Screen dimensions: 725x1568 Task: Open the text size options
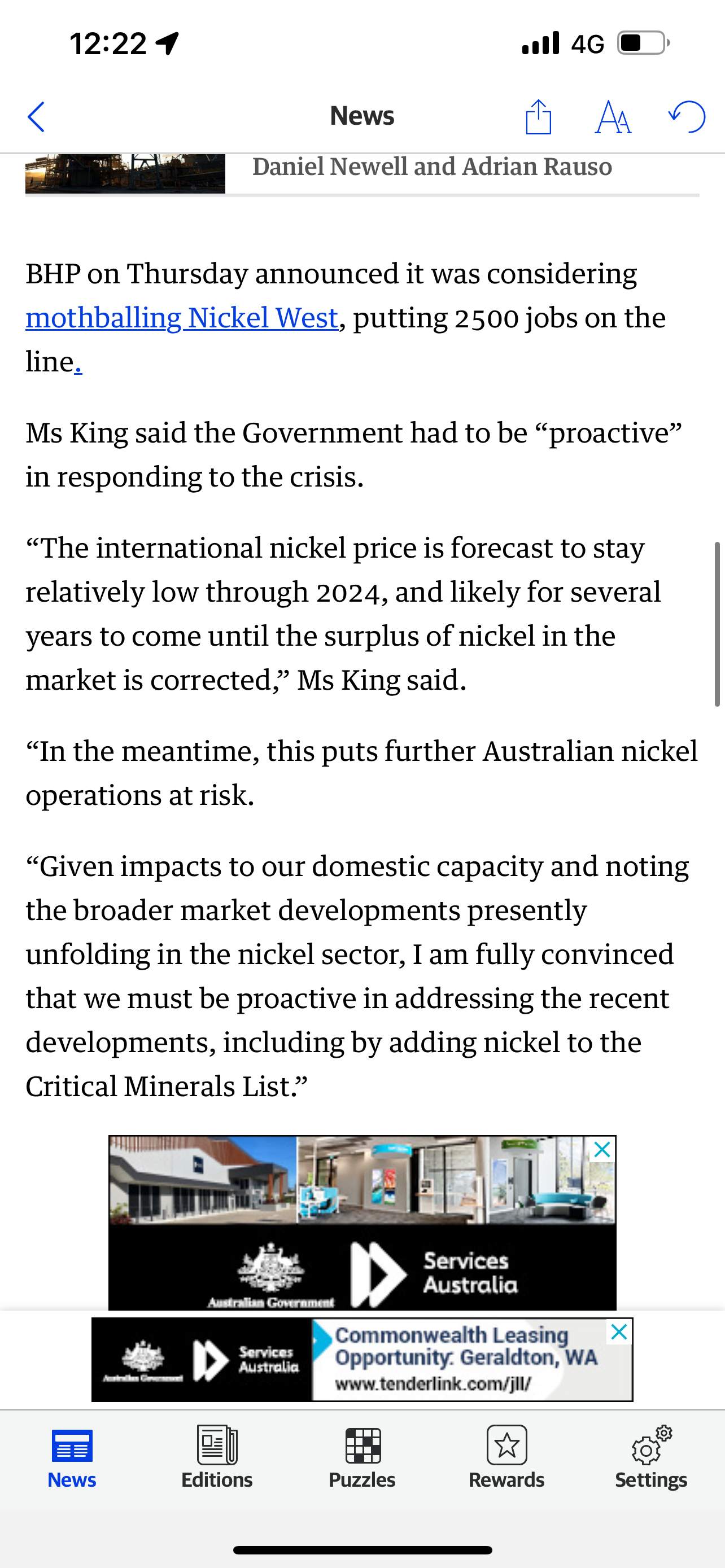tap(613, 117)
